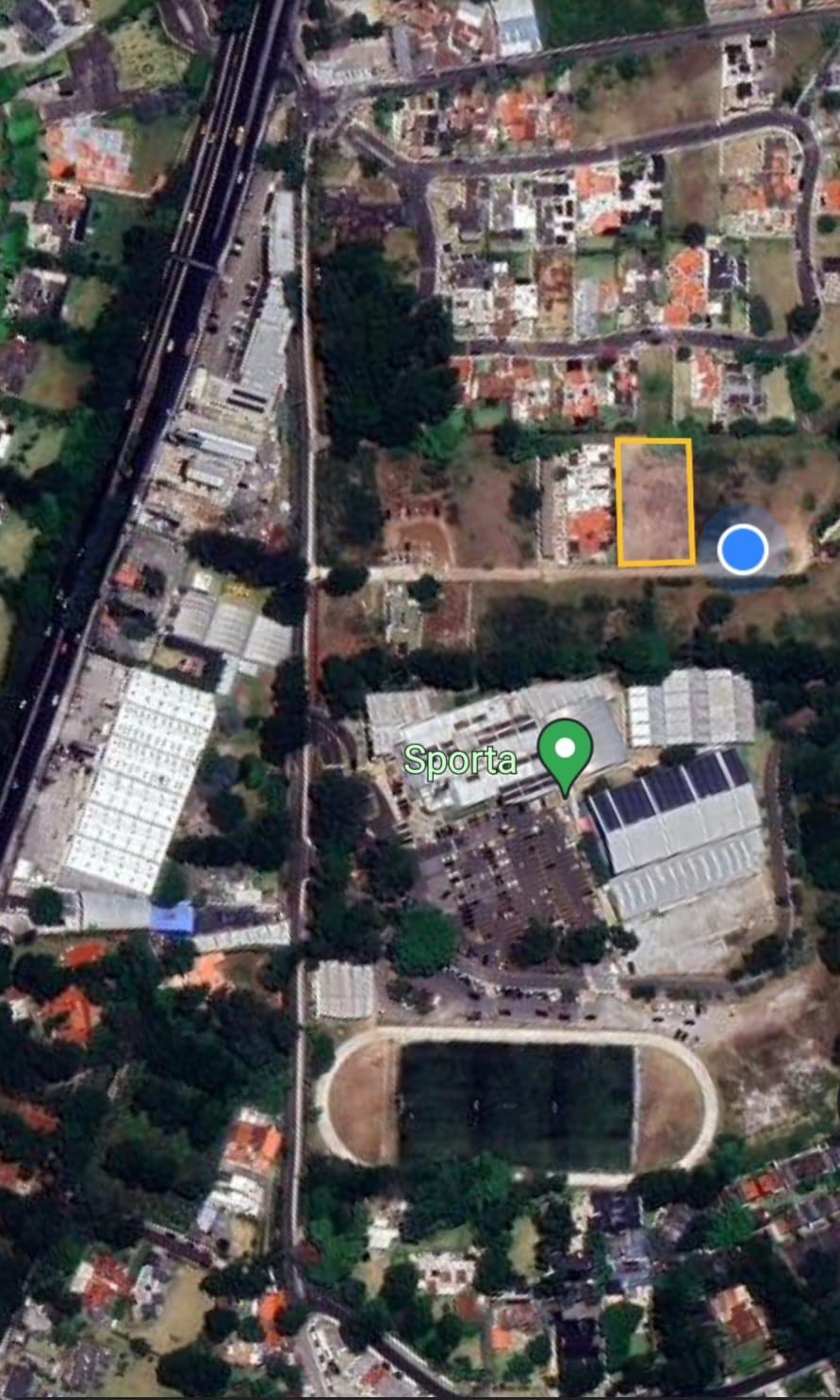Tap the blue current location dot
The image size is (840, 1400).
[742, 549]
